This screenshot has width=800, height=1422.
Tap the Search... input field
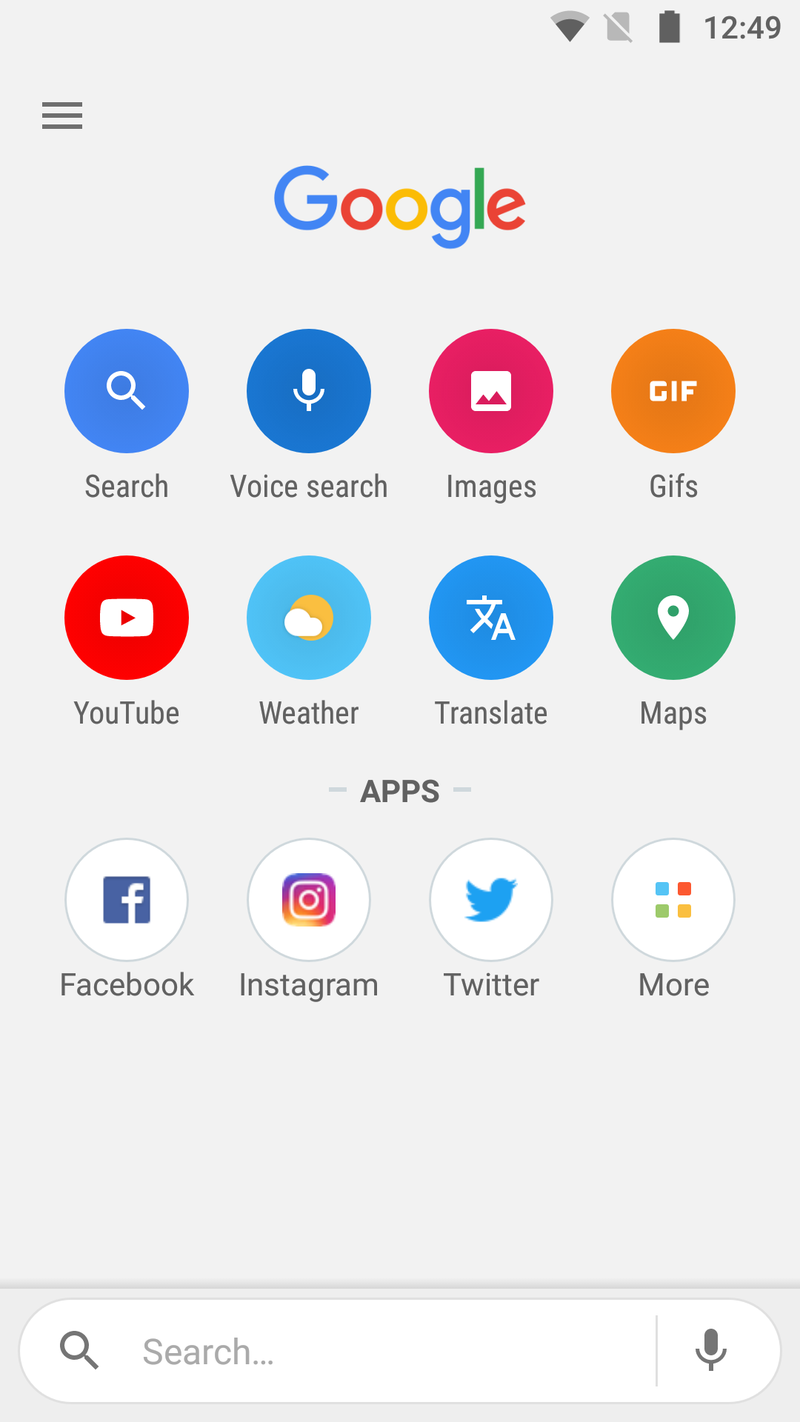click(x=300, y=1350)
